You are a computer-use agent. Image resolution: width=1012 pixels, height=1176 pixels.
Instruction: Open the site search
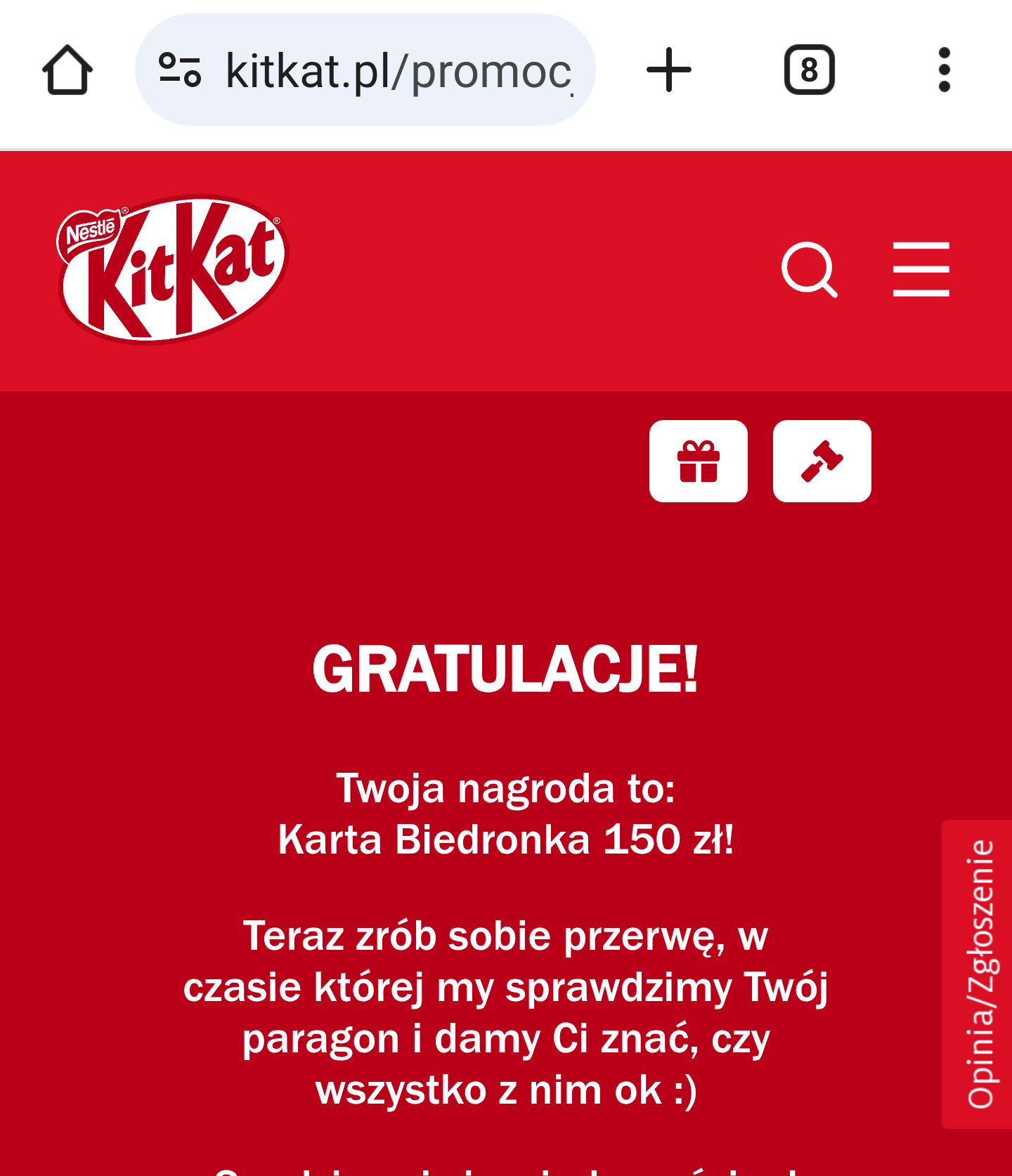[x=809, y=270]
